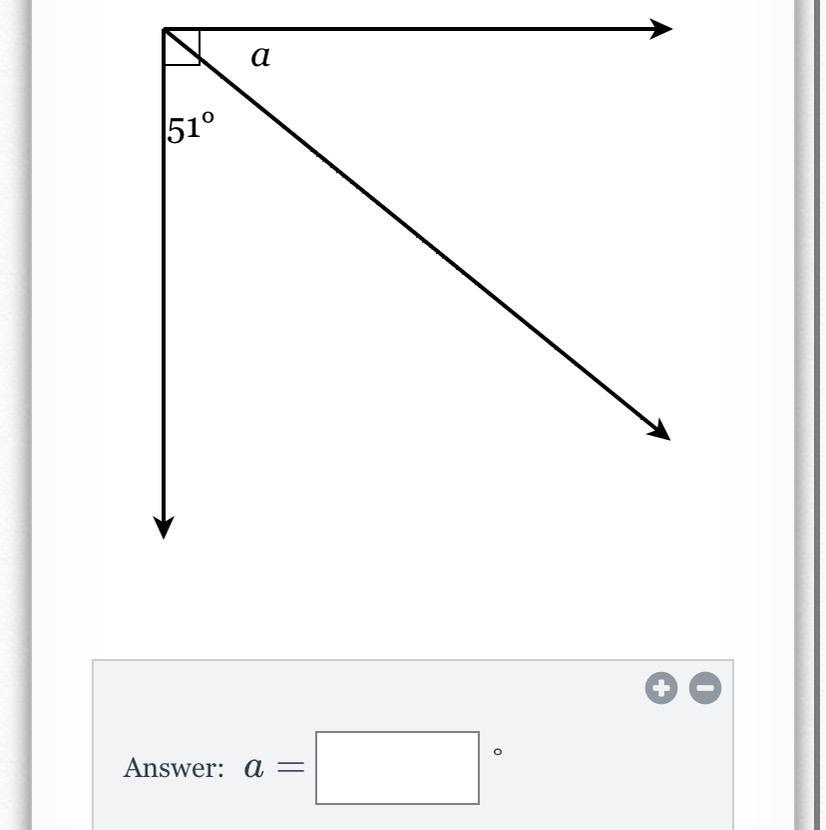Tap the minus icon in the answer box
This screenshot has height=830, width=826.
pos(705,688)
